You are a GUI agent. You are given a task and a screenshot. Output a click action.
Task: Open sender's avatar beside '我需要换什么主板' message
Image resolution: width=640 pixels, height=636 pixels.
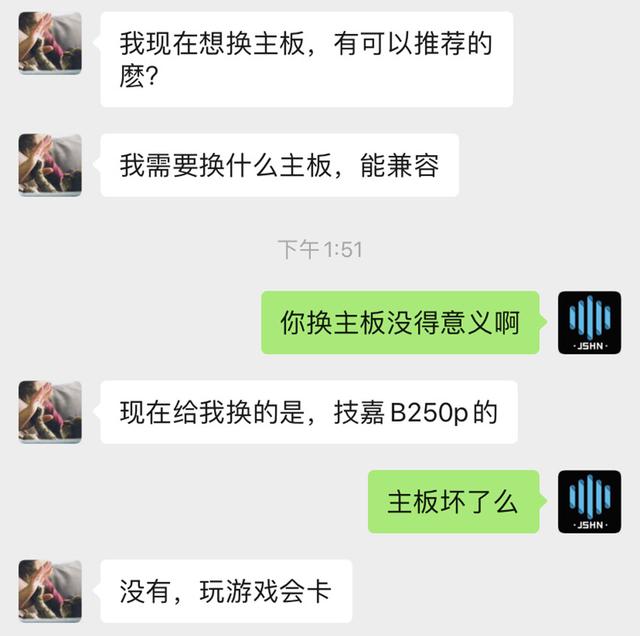click(50, 165)
